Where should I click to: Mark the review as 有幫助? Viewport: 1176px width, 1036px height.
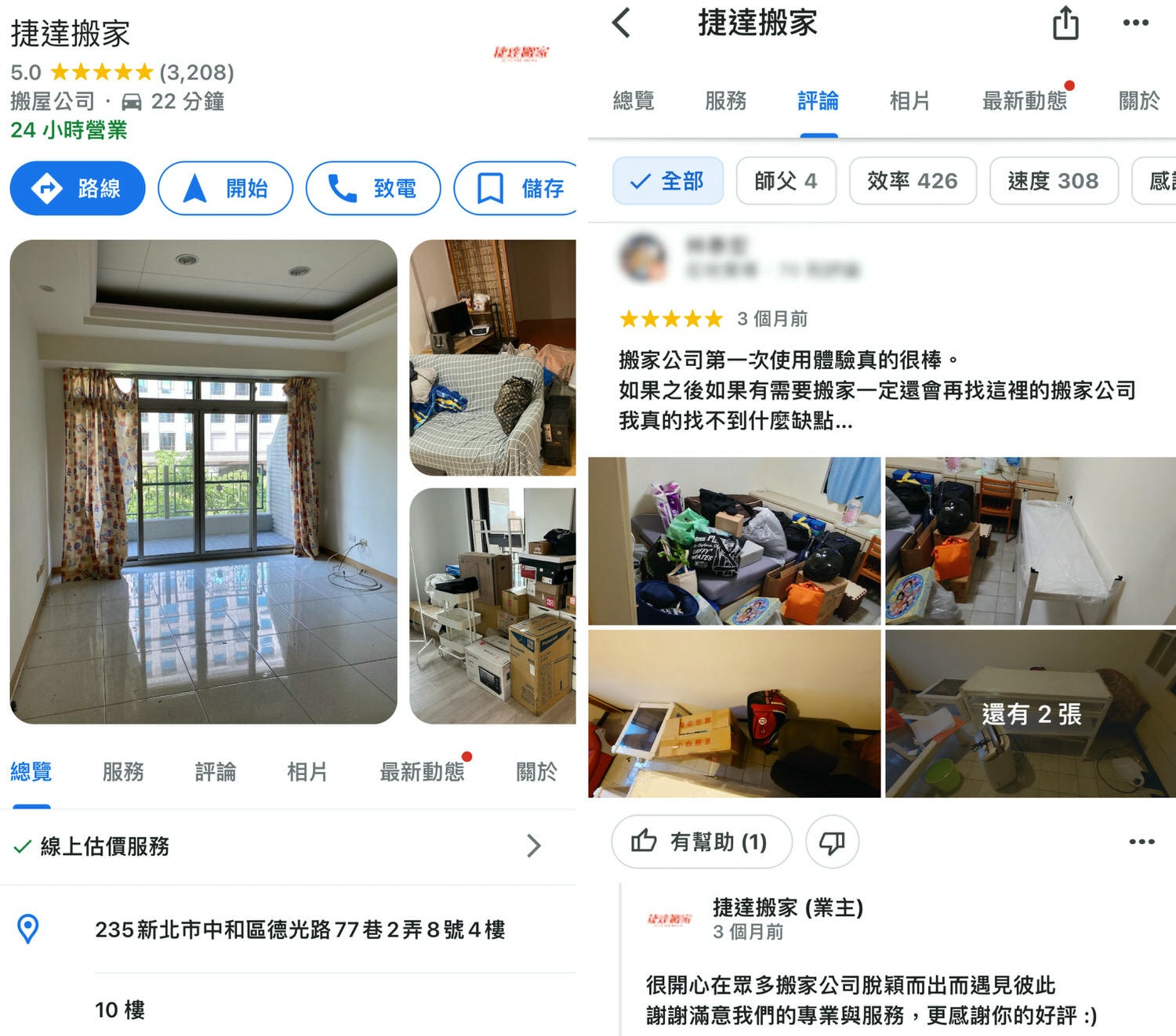pyautogui.click(x=701, y=842)
